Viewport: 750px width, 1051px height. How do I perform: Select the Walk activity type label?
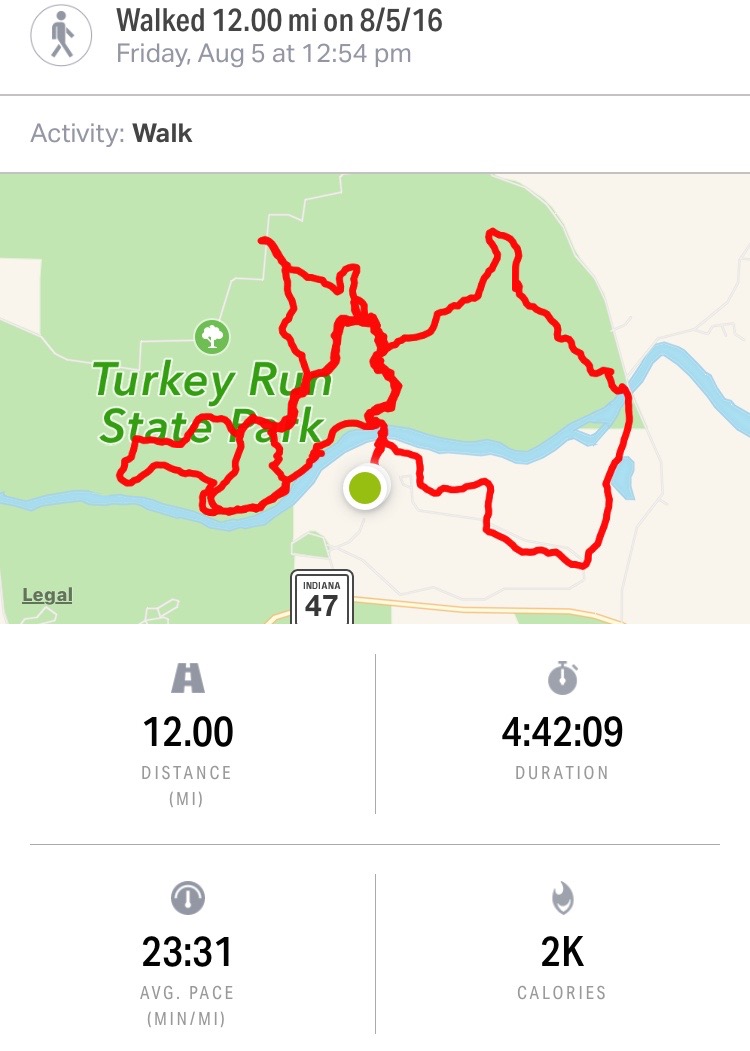click(160, 133)
